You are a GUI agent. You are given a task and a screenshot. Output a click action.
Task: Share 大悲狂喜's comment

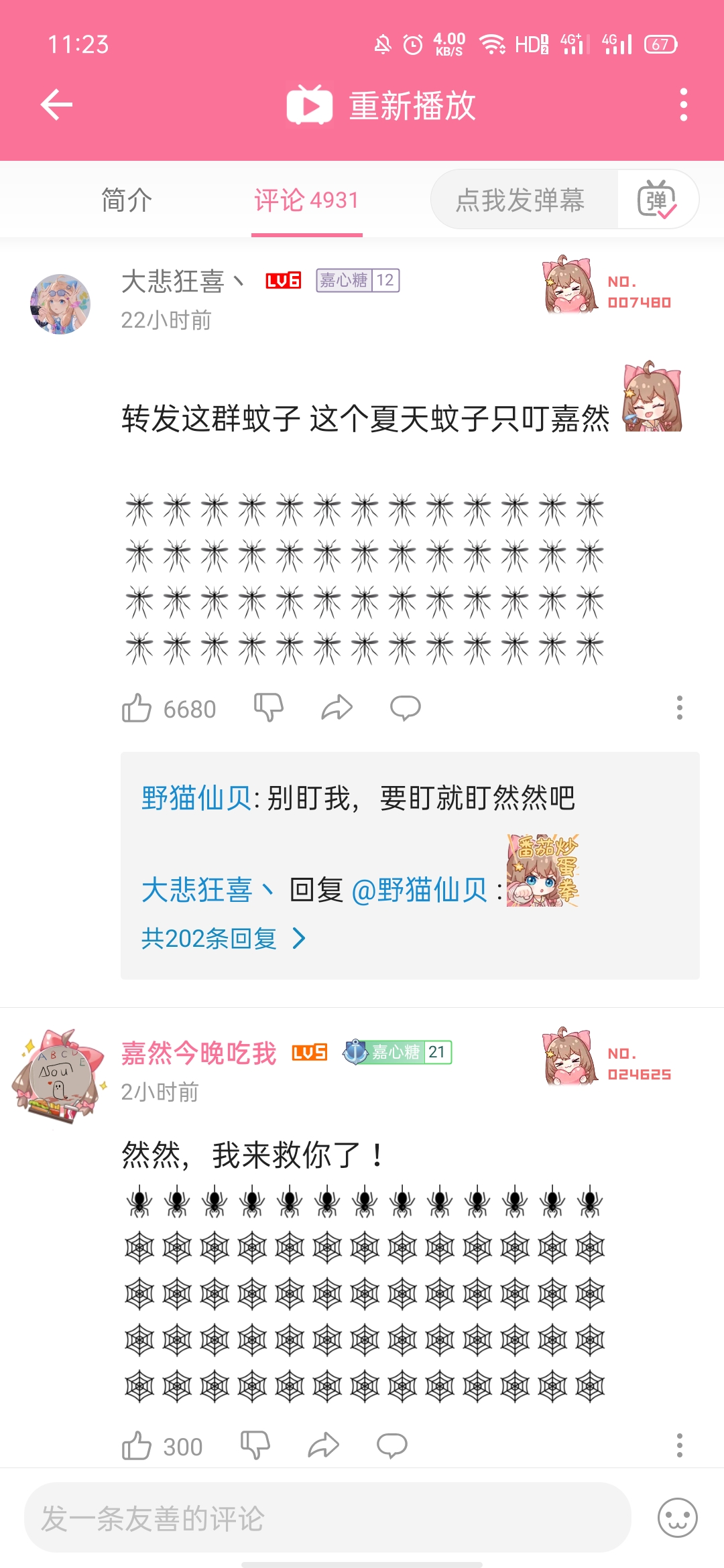(x=337, y=707)
